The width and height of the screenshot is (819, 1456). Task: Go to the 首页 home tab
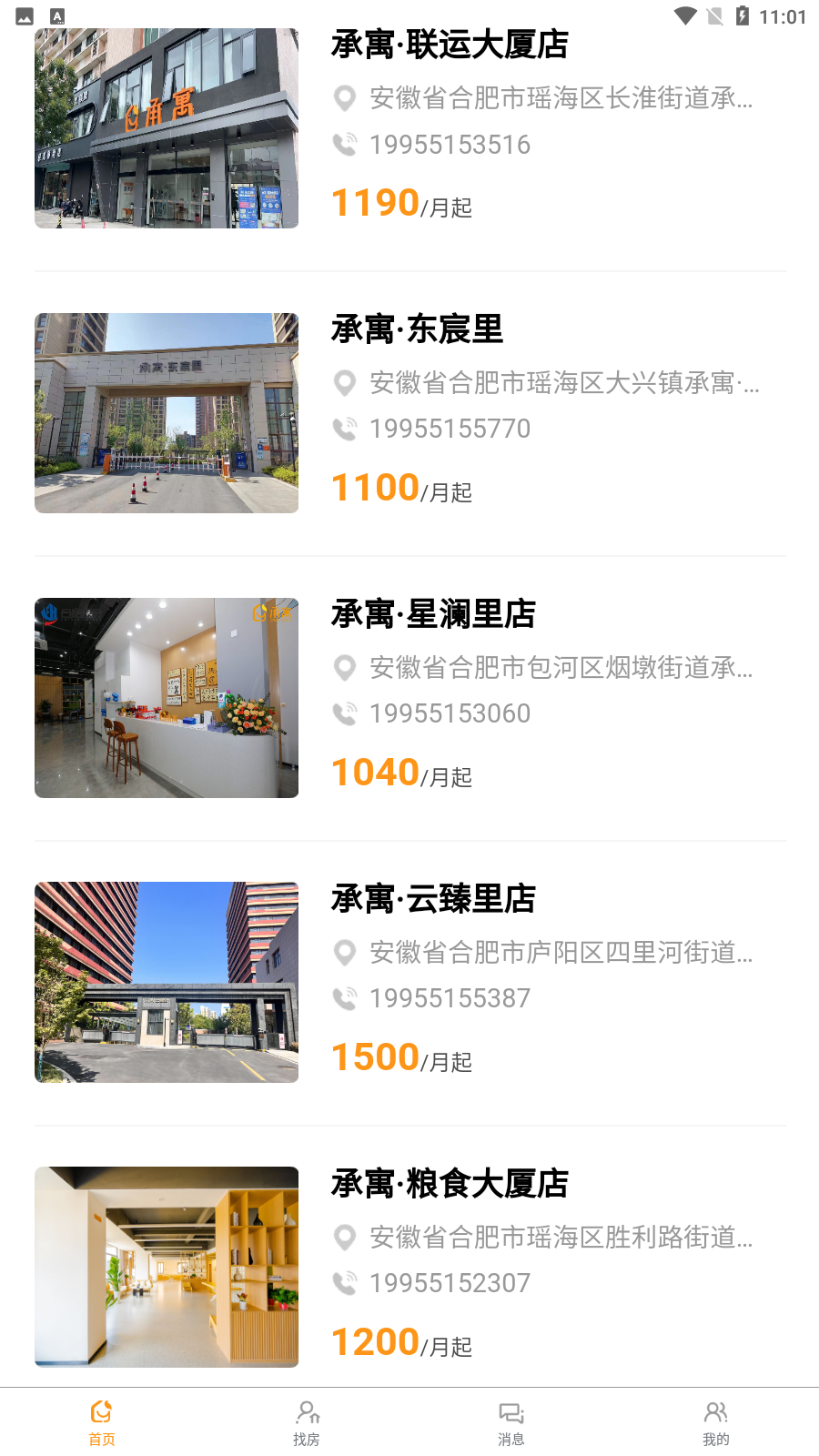click(102, 1422)
